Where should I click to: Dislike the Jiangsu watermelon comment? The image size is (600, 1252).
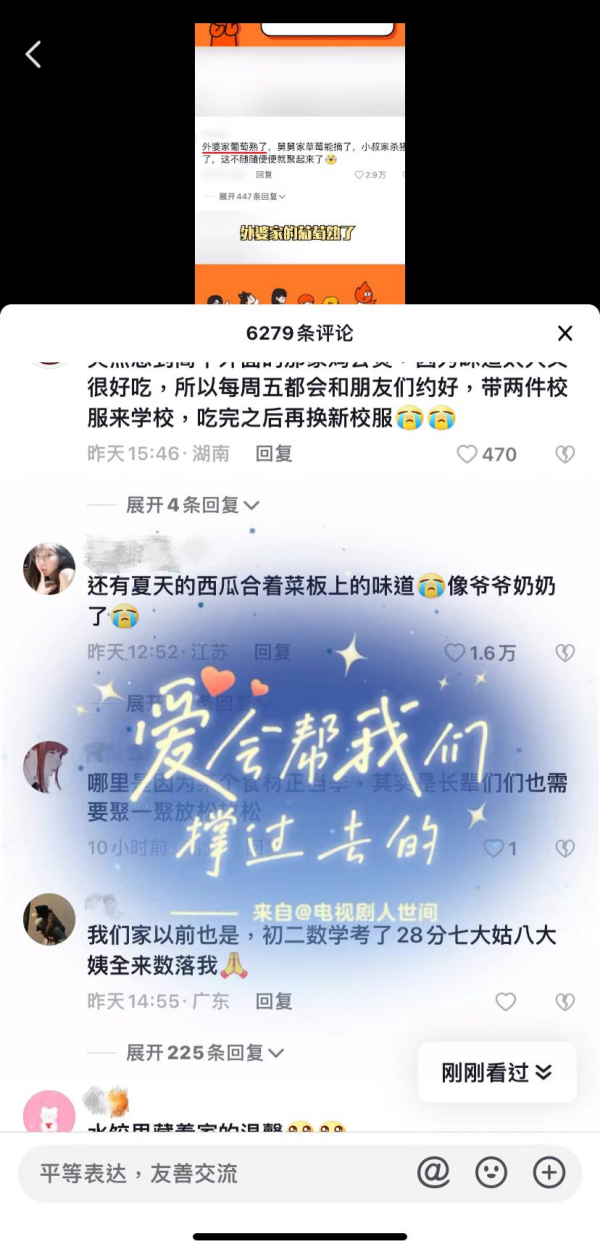pyautogui.click(x=565, y=653)
